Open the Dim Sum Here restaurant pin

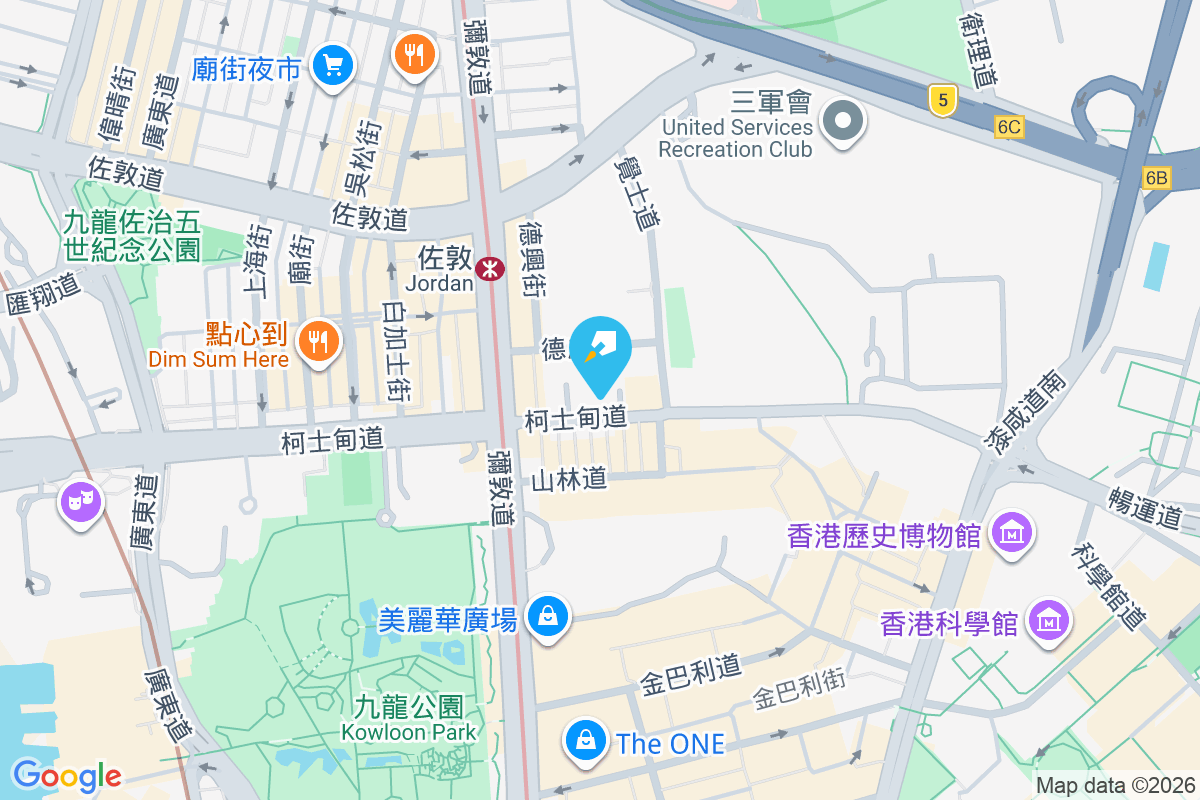[319, 343]
